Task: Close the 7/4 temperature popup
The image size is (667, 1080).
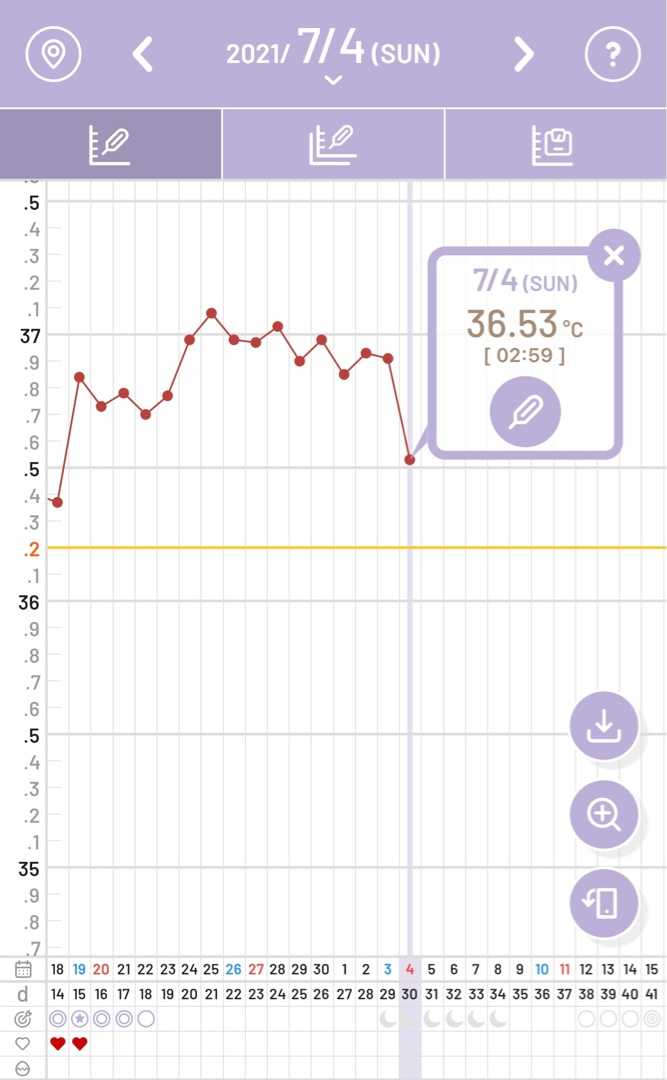Action: click(x=613, y=255)
